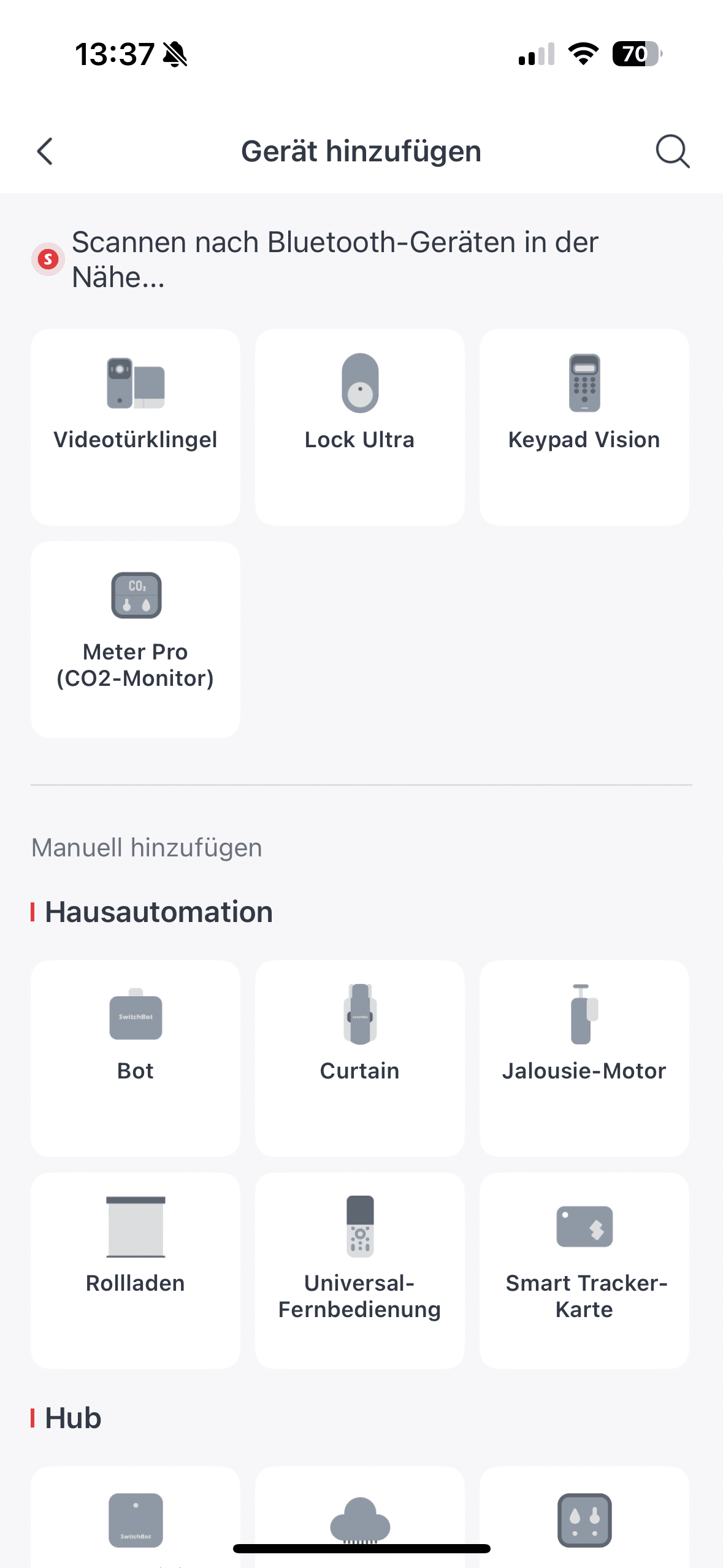The height and width of the screenshot is (1568, 723).
Task: Choose the Lock Ultra device
Action: (x=359, y=426)
